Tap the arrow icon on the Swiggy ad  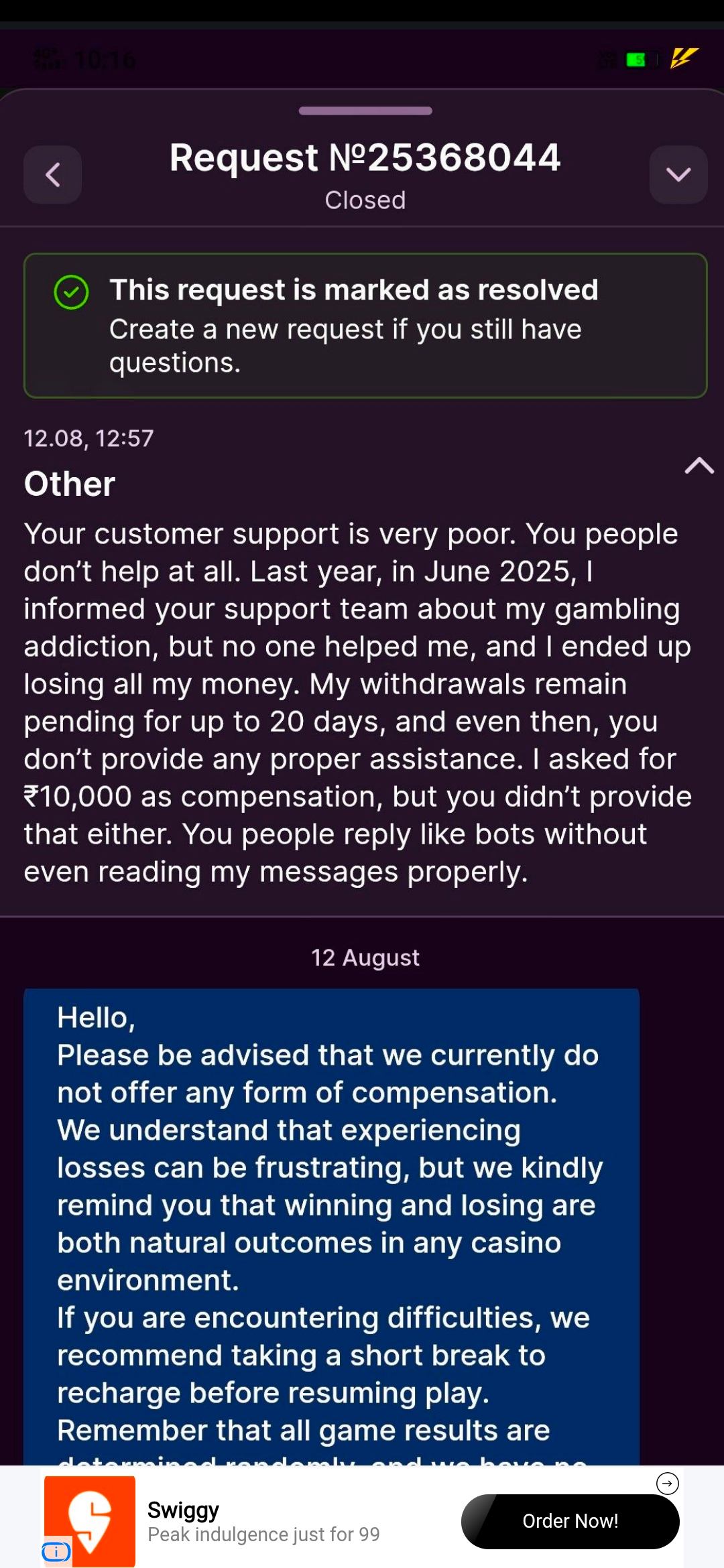pyautogui.click(x=668, y=1484)
